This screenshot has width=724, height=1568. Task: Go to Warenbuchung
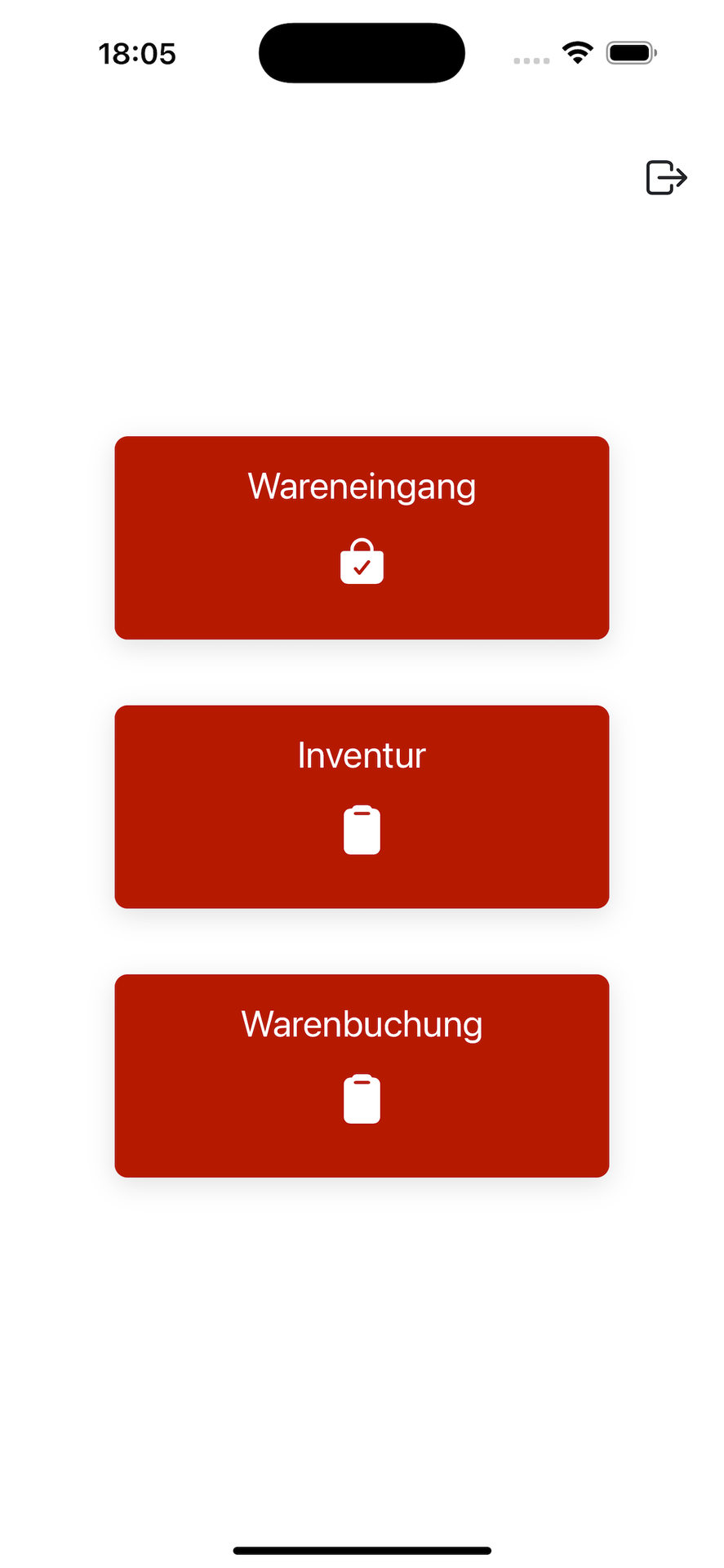[362, 1075]
